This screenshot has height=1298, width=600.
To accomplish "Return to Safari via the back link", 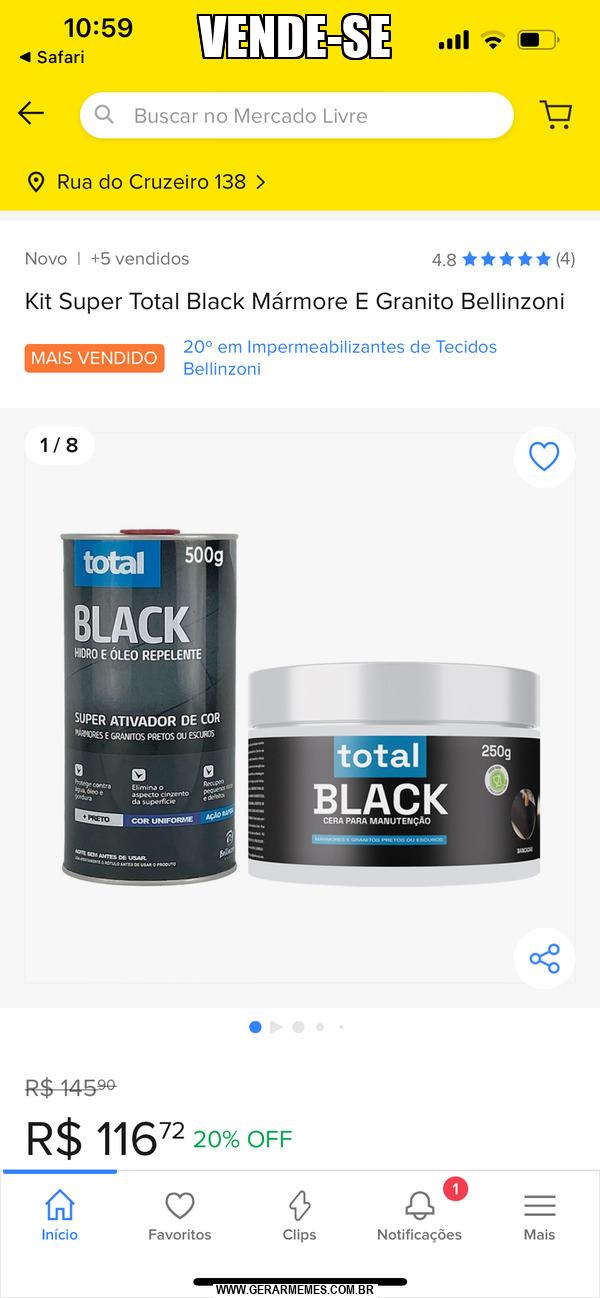I will tap(52, 57).
